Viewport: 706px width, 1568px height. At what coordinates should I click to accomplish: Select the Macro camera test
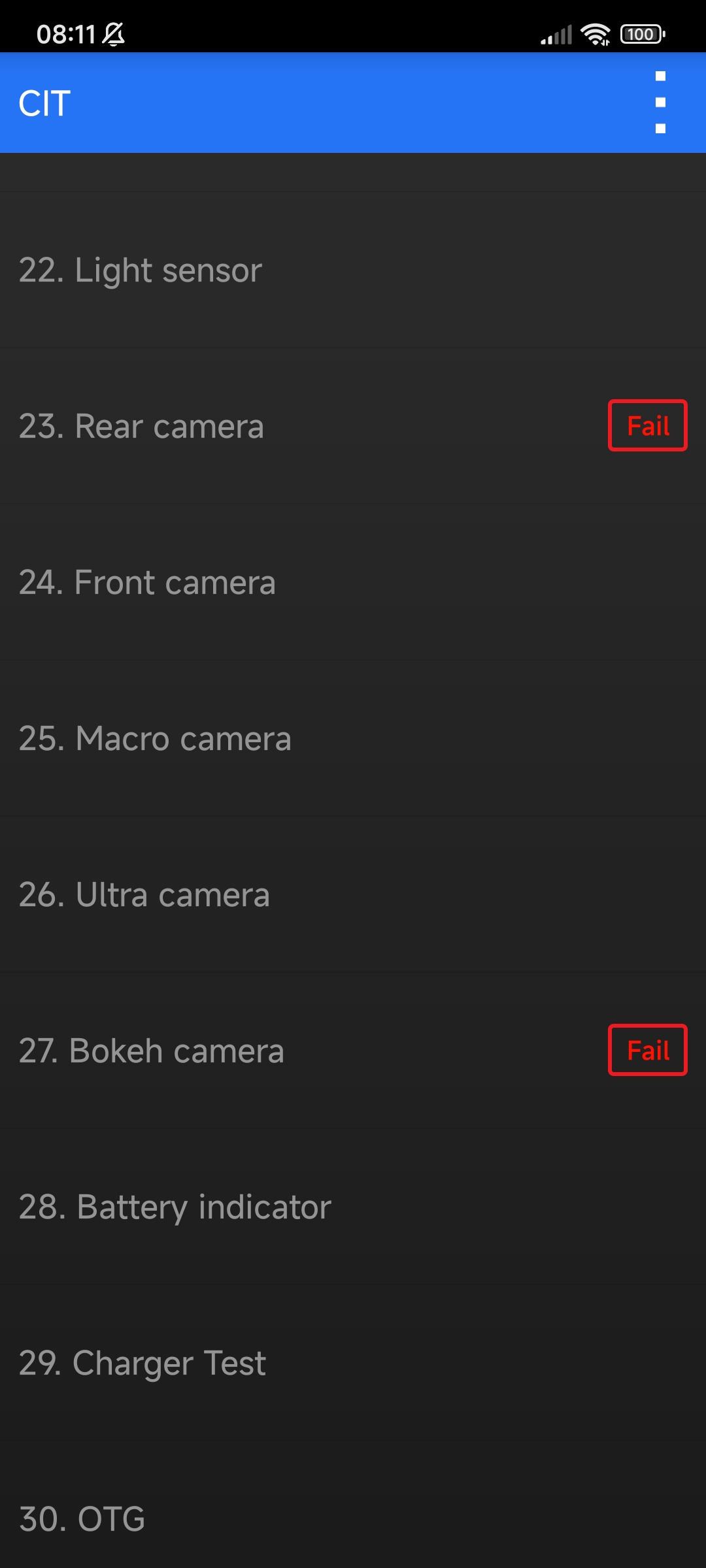(x=353, y=738)
